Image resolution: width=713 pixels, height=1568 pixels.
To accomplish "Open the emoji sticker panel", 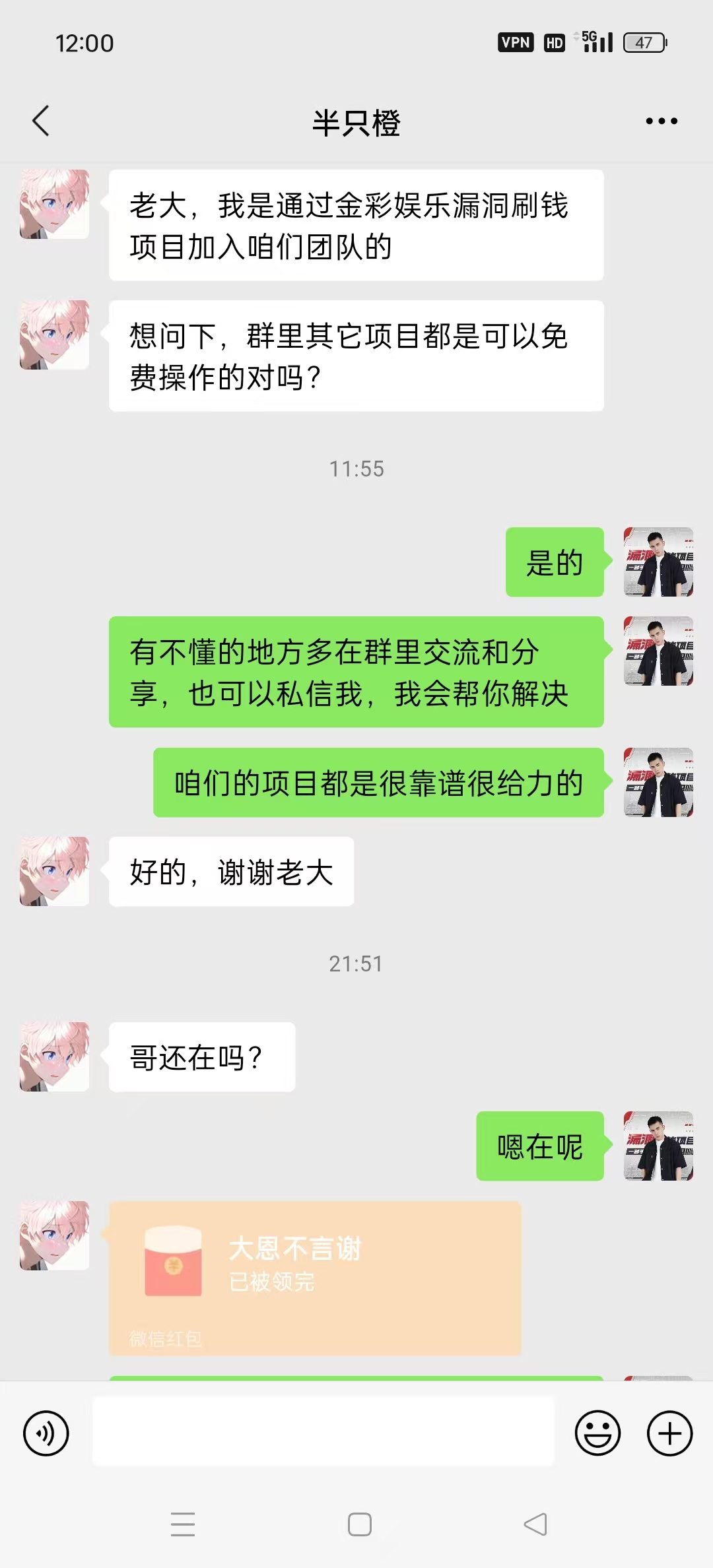I will coord(597,1433).
